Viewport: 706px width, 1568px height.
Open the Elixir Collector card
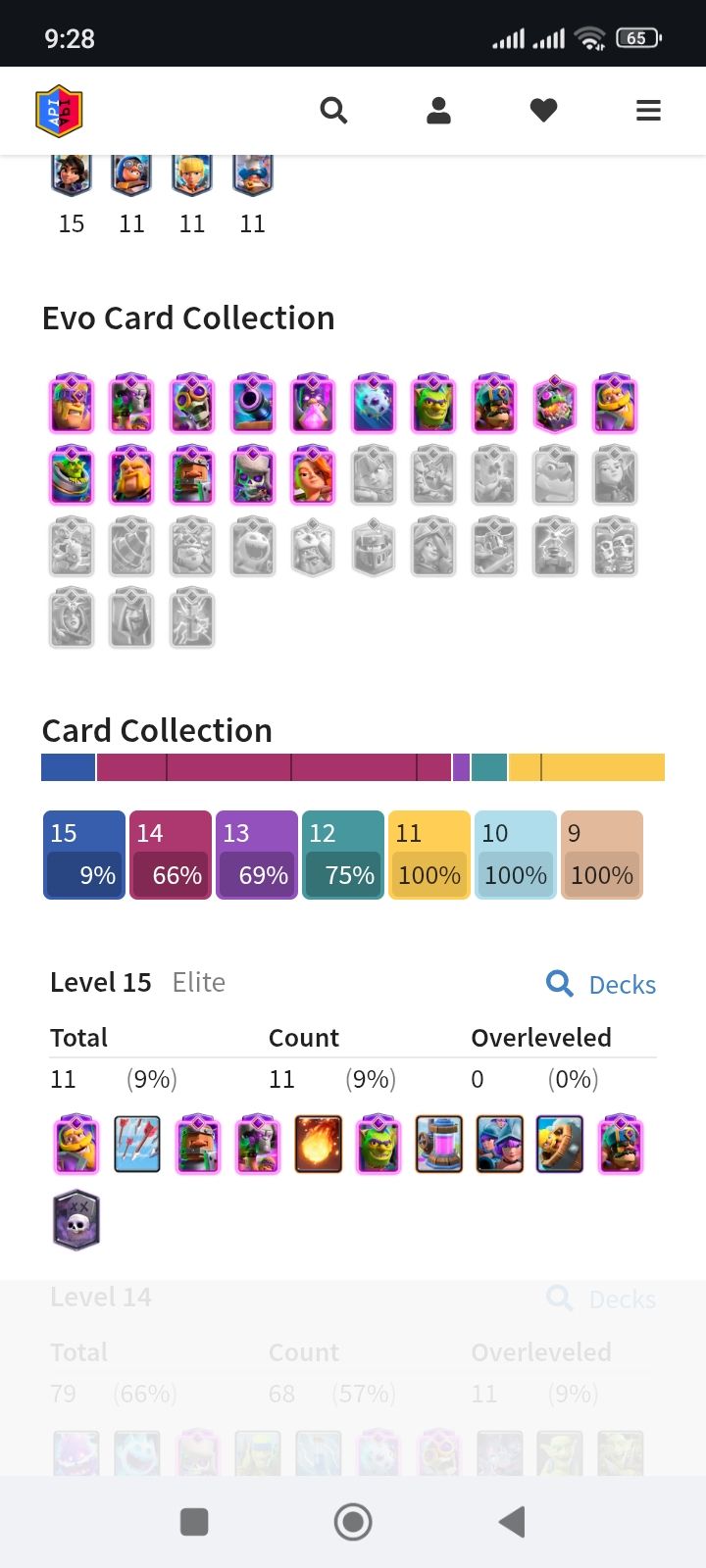(x=439, y=1144)
